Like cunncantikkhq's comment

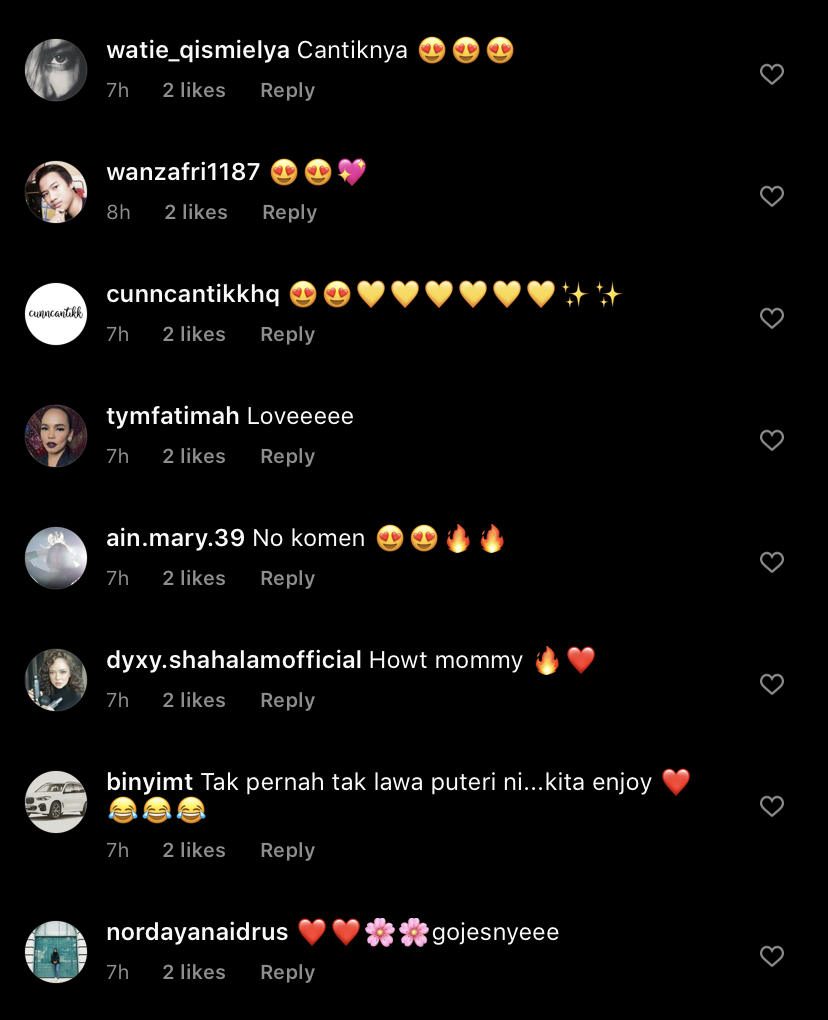tap(771, 318)
